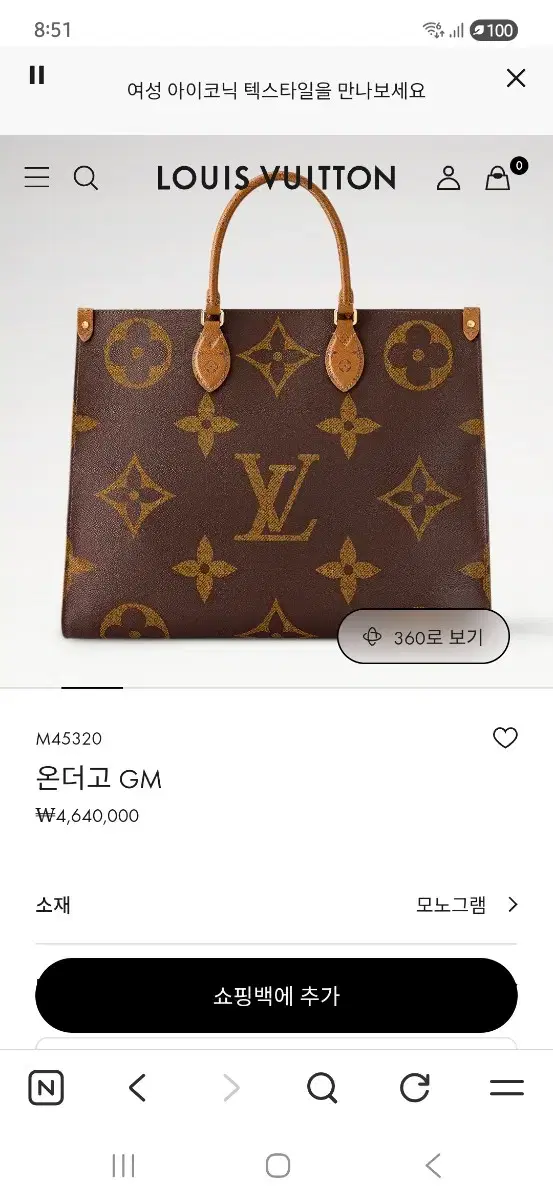553x1200 pixels.
Task: Reload the current page
Action: 415,1088
